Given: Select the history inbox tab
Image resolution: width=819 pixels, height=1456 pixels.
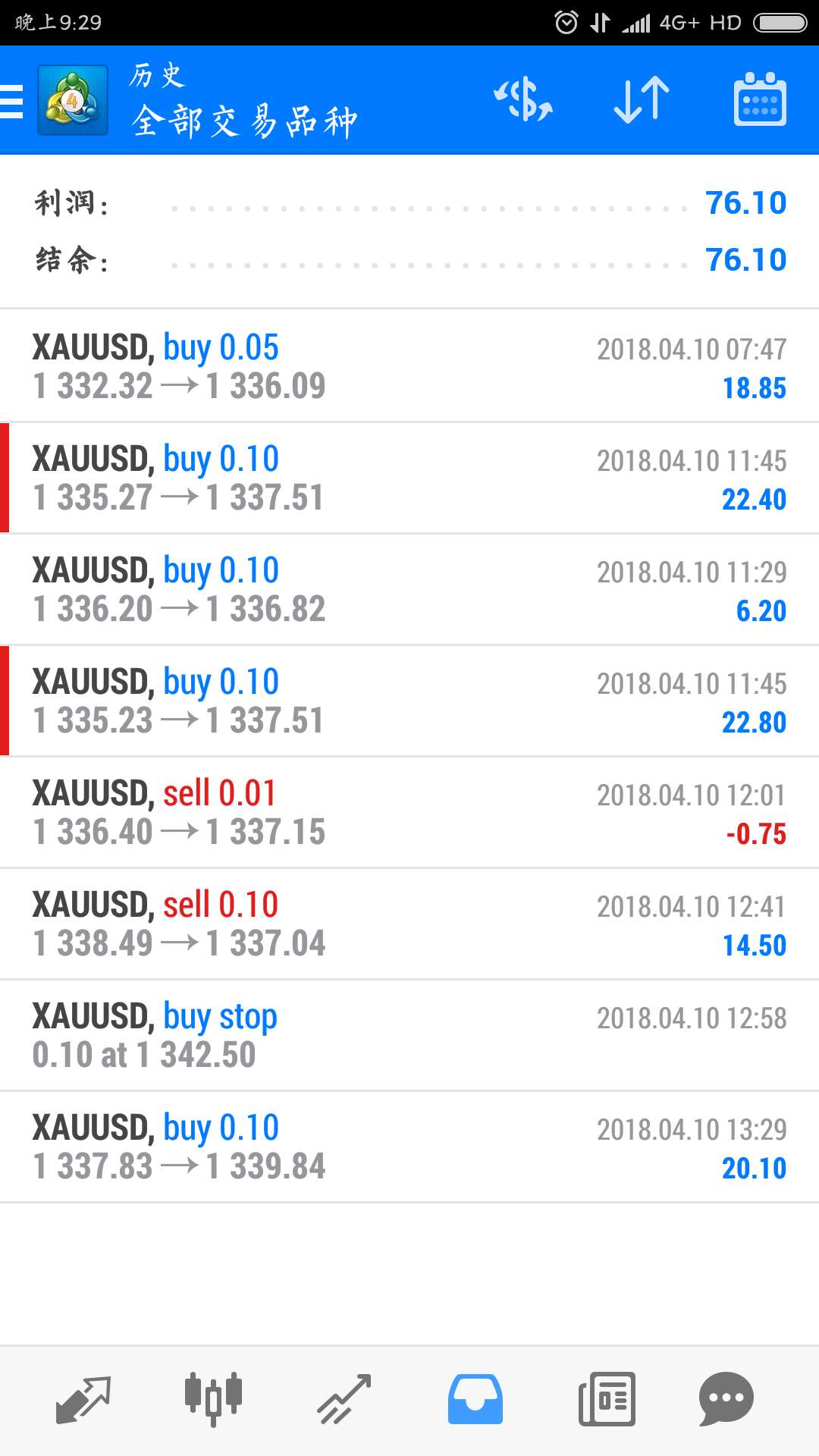Looking at the screenshot, I should click(475, 1399).
